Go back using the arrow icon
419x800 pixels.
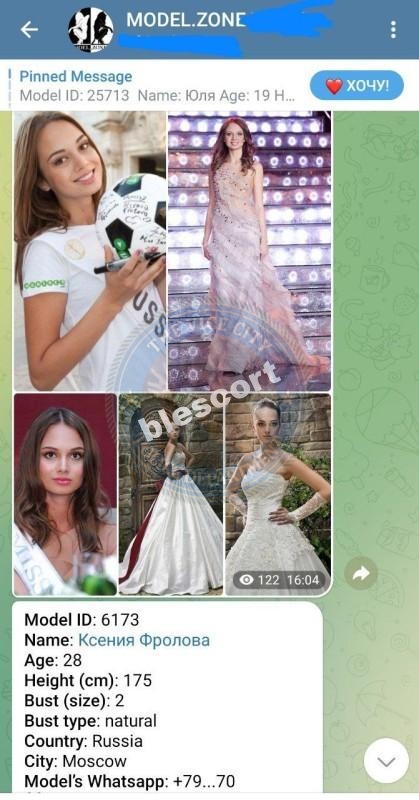coord(29,30)
